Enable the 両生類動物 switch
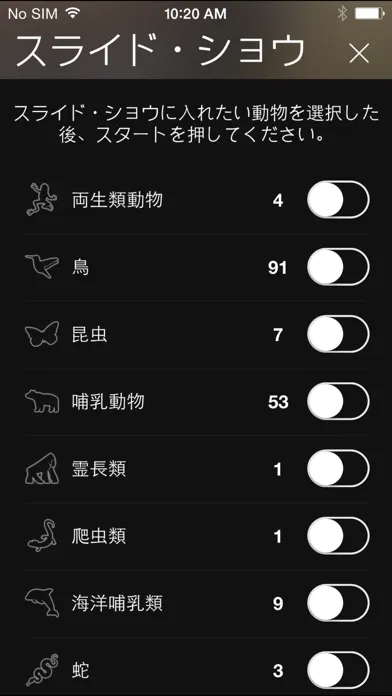This screenshot has height=696, width=392. tap(338, 200)
